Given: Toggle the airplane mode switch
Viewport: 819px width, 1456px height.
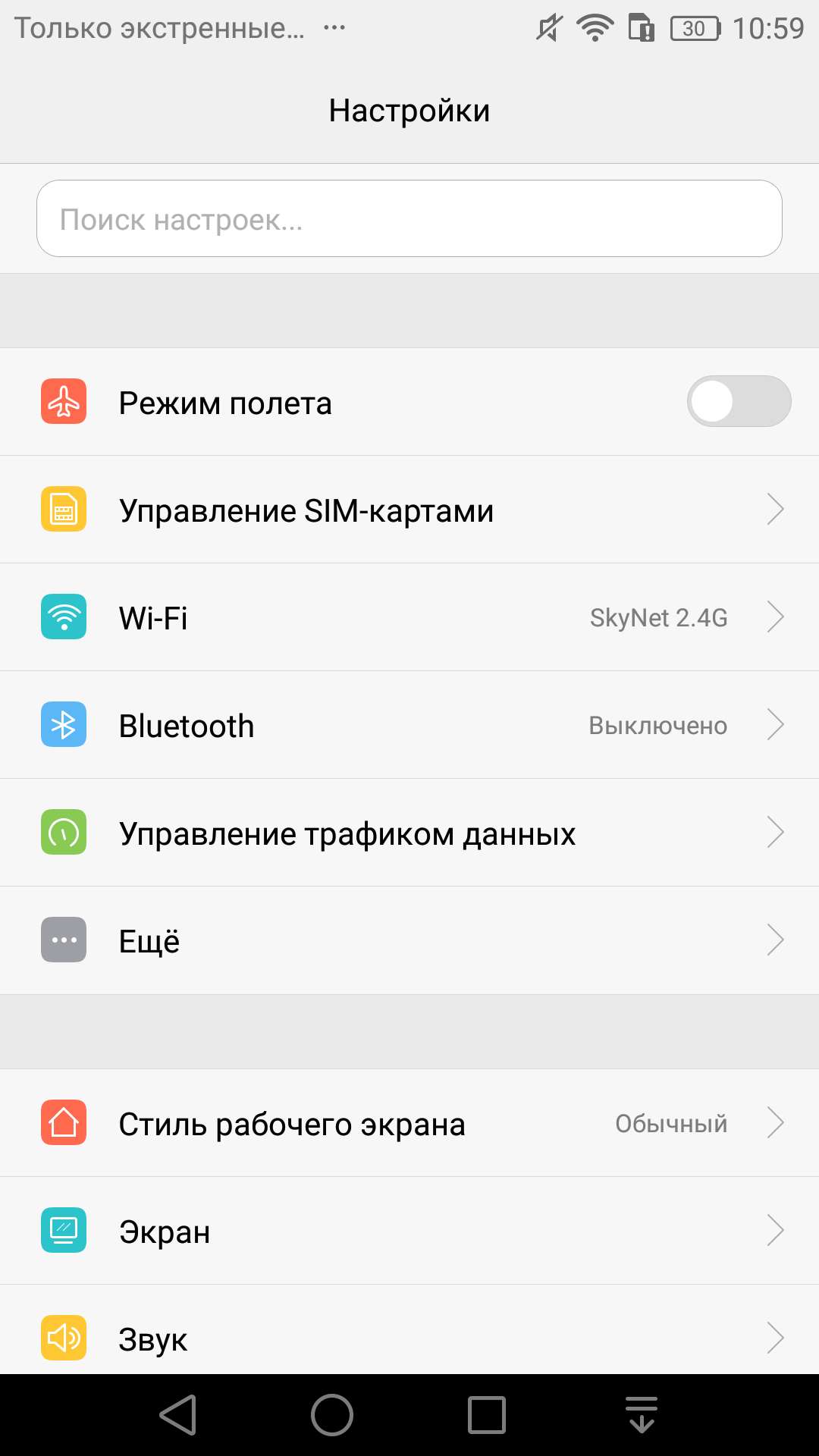Looking at the screenshot, I should (739, 401).
